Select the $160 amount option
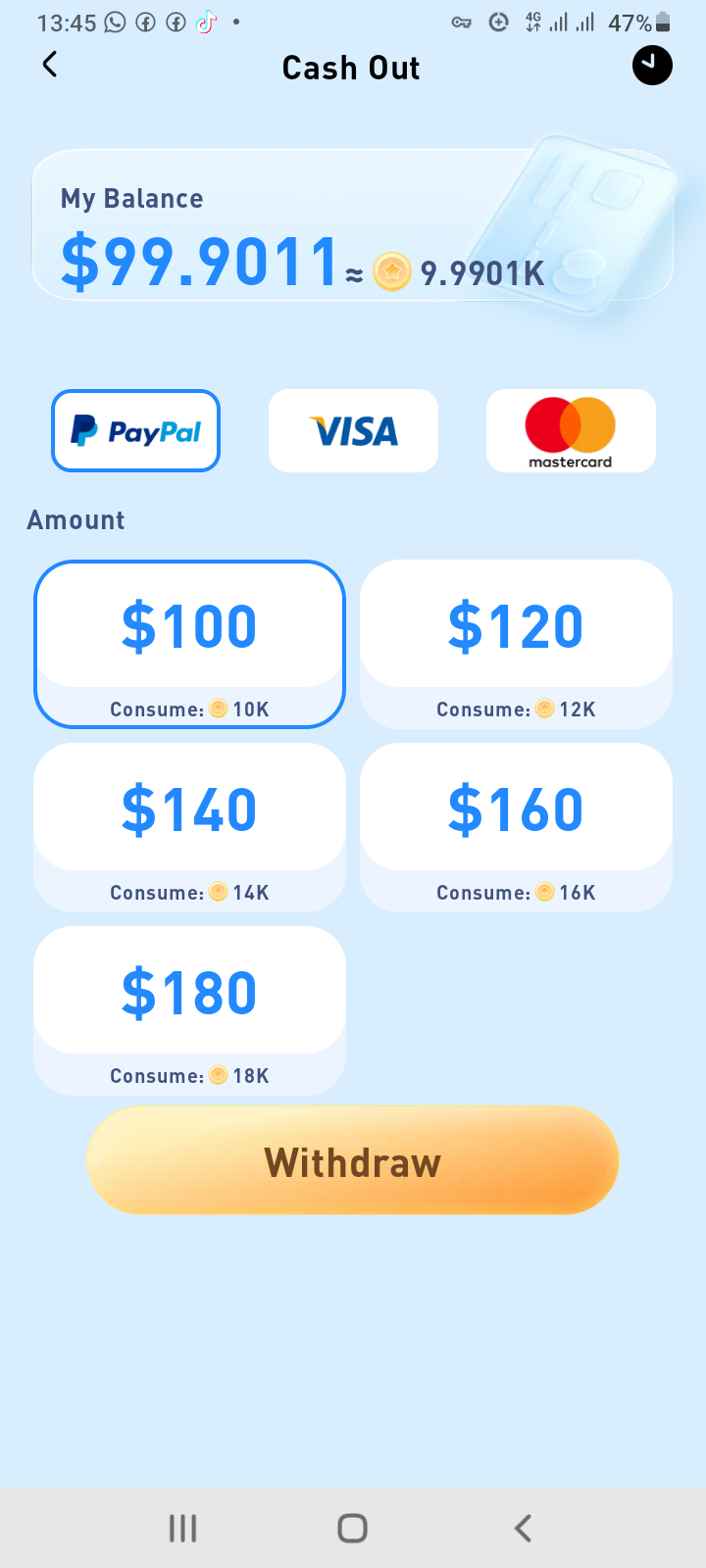706x1568 pixels. point(516,826)
